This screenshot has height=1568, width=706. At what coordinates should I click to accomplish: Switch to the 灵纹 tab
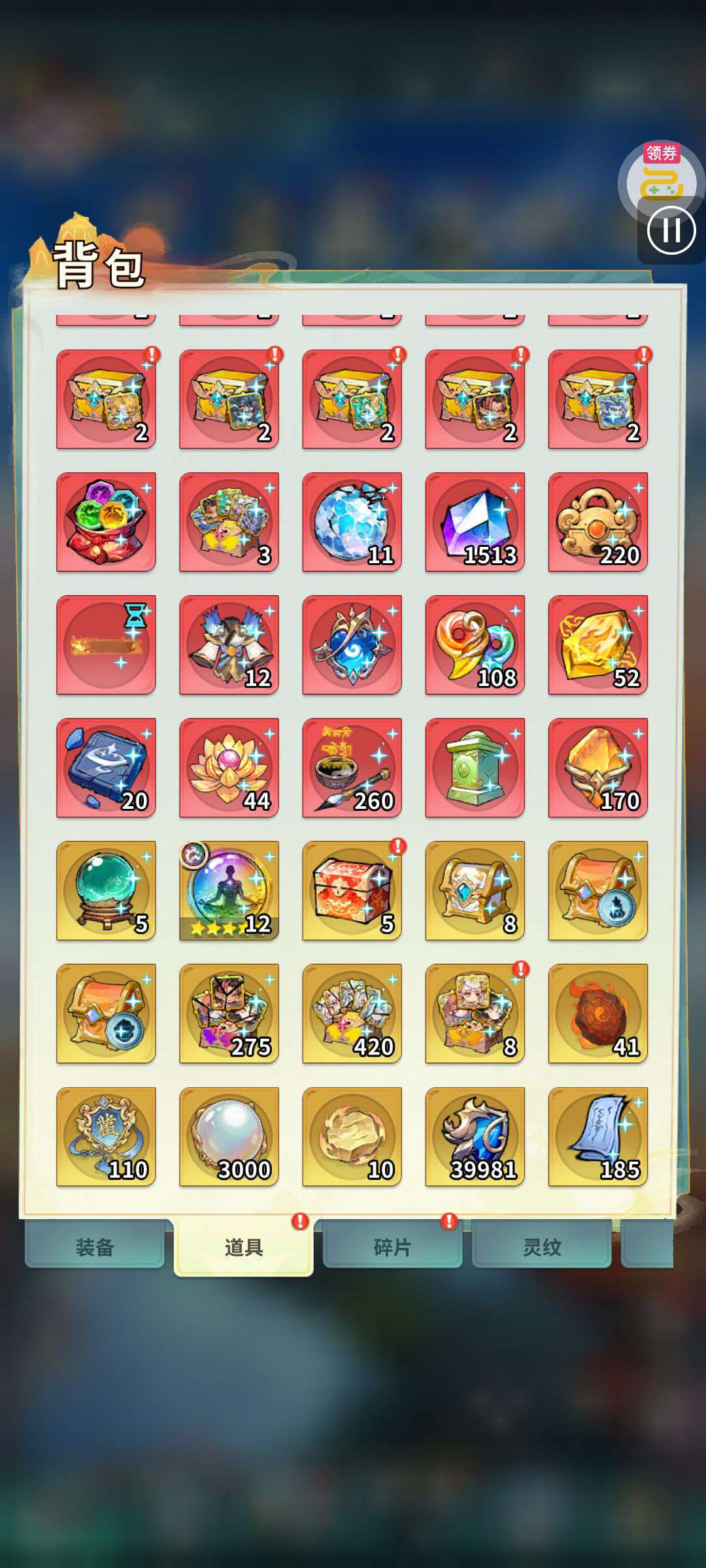(541, 1247)
